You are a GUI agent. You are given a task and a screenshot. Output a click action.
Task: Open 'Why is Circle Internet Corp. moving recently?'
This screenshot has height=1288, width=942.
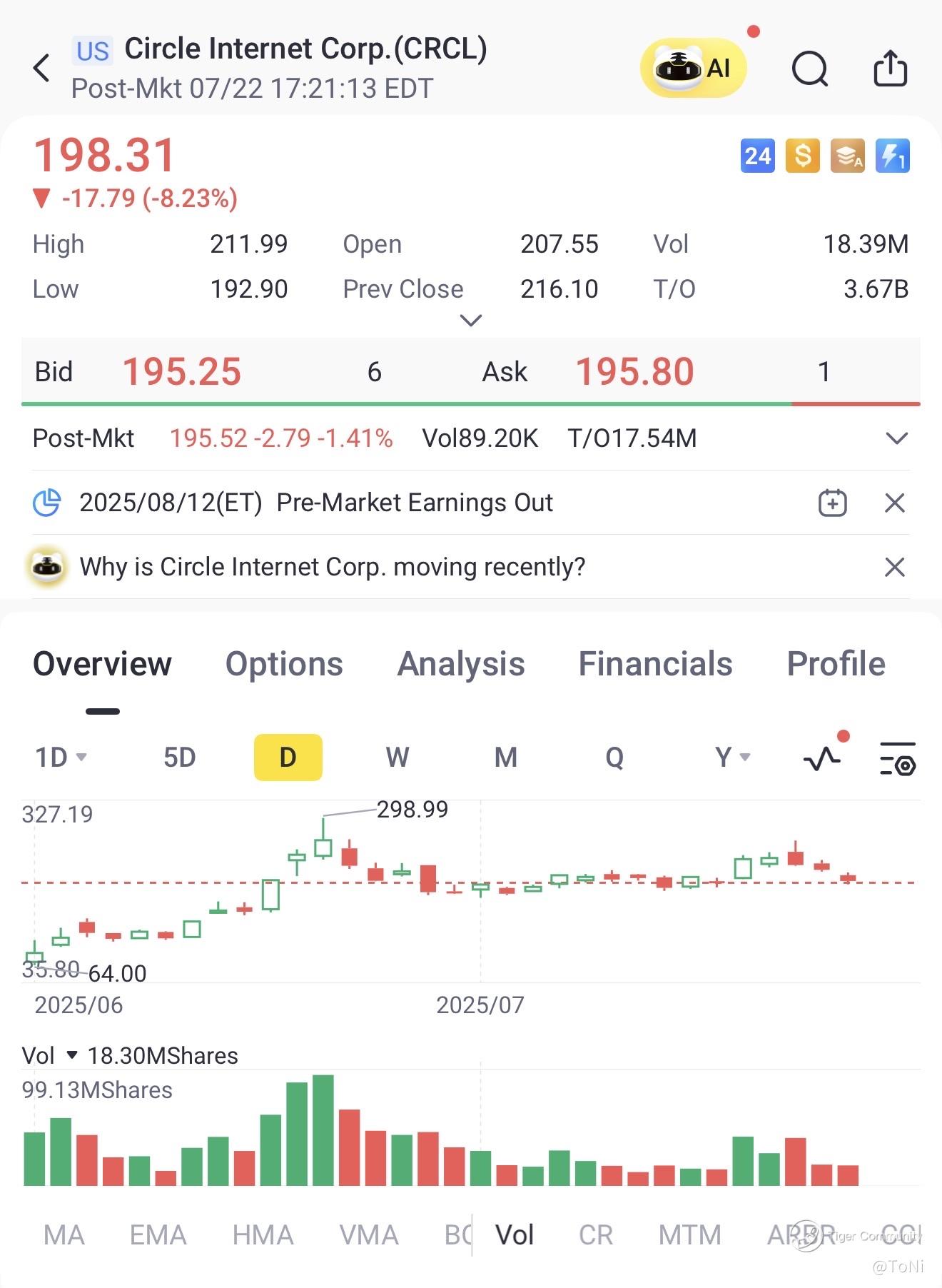[332, 567]
